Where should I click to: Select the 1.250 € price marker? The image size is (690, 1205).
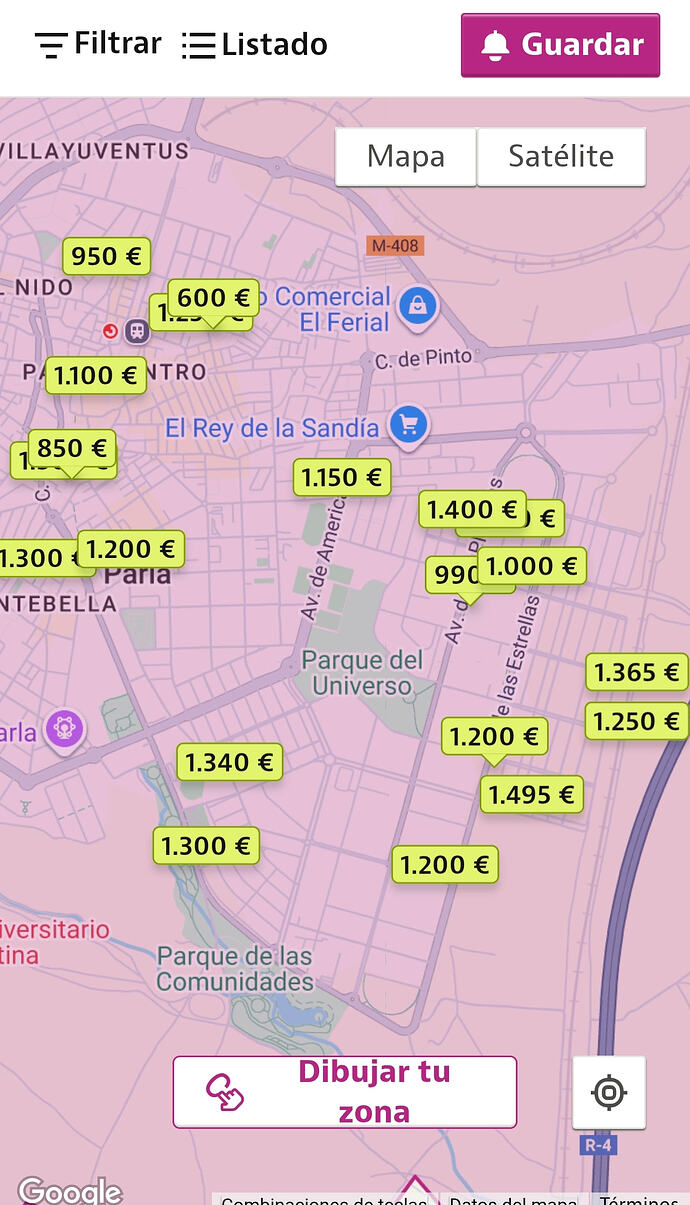[x=636, y=721]
